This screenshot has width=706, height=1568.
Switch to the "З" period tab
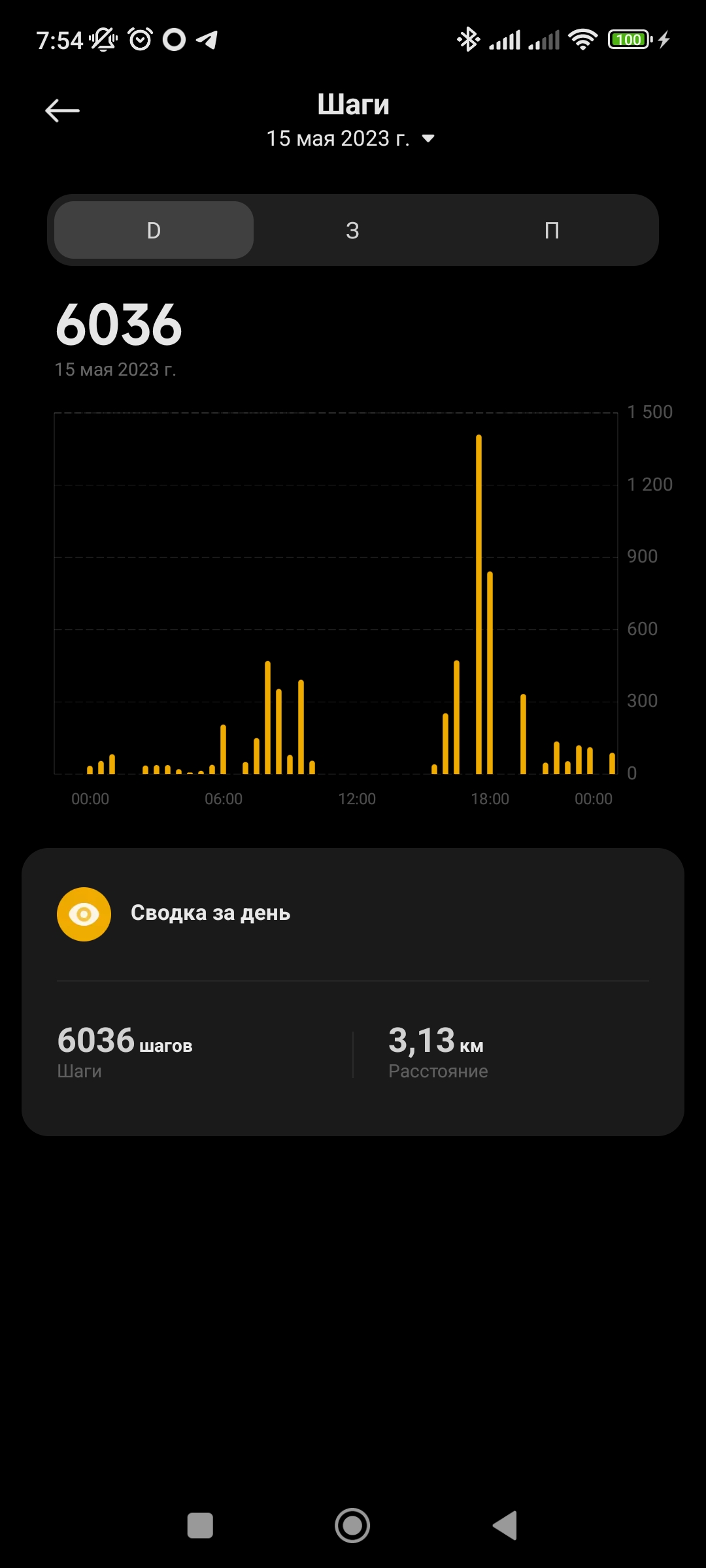click(353, 230)
